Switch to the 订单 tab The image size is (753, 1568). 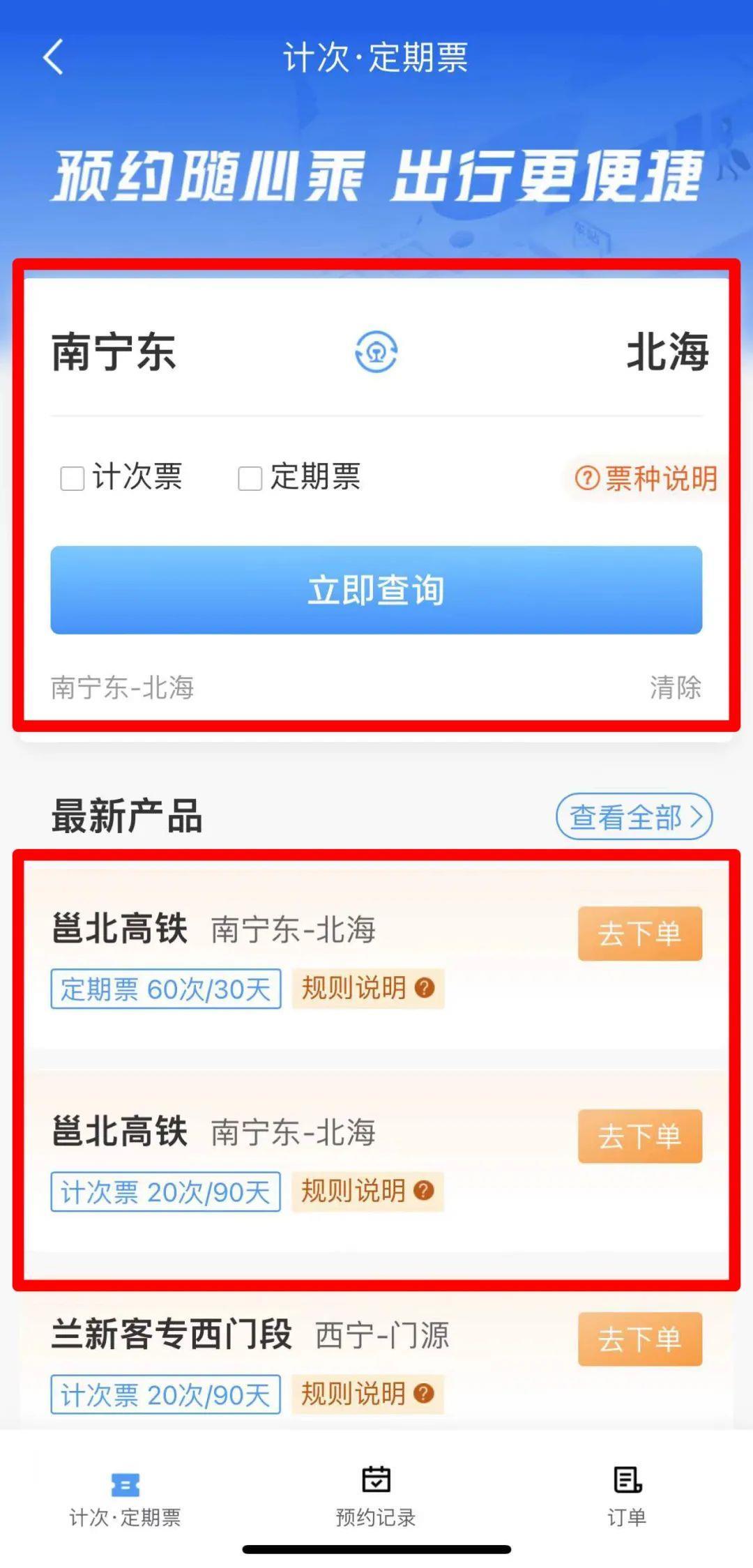[627, 1497]
